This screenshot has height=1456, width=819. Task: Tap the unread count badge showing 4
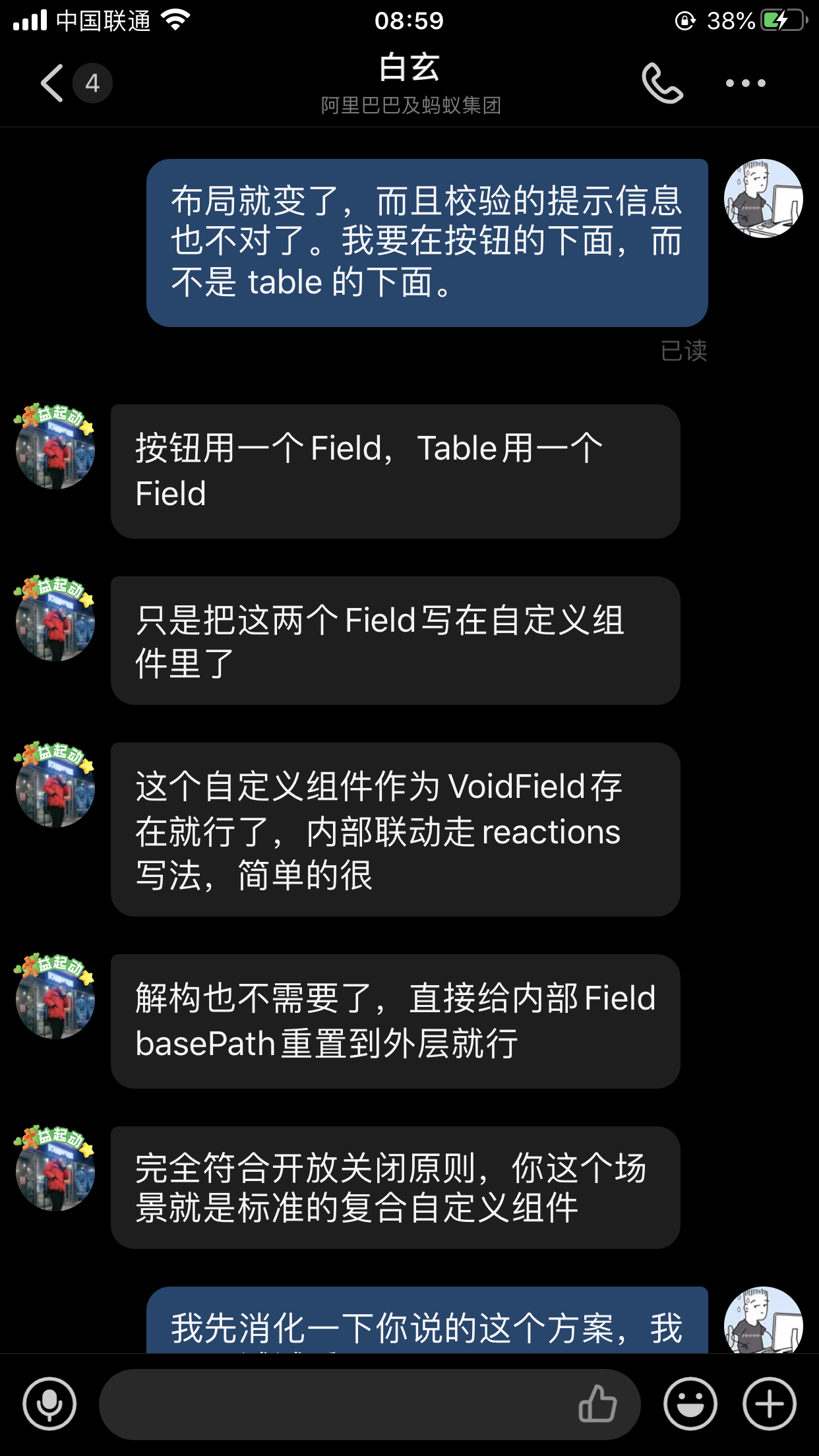pyautogui.click(x=91, y=83)
